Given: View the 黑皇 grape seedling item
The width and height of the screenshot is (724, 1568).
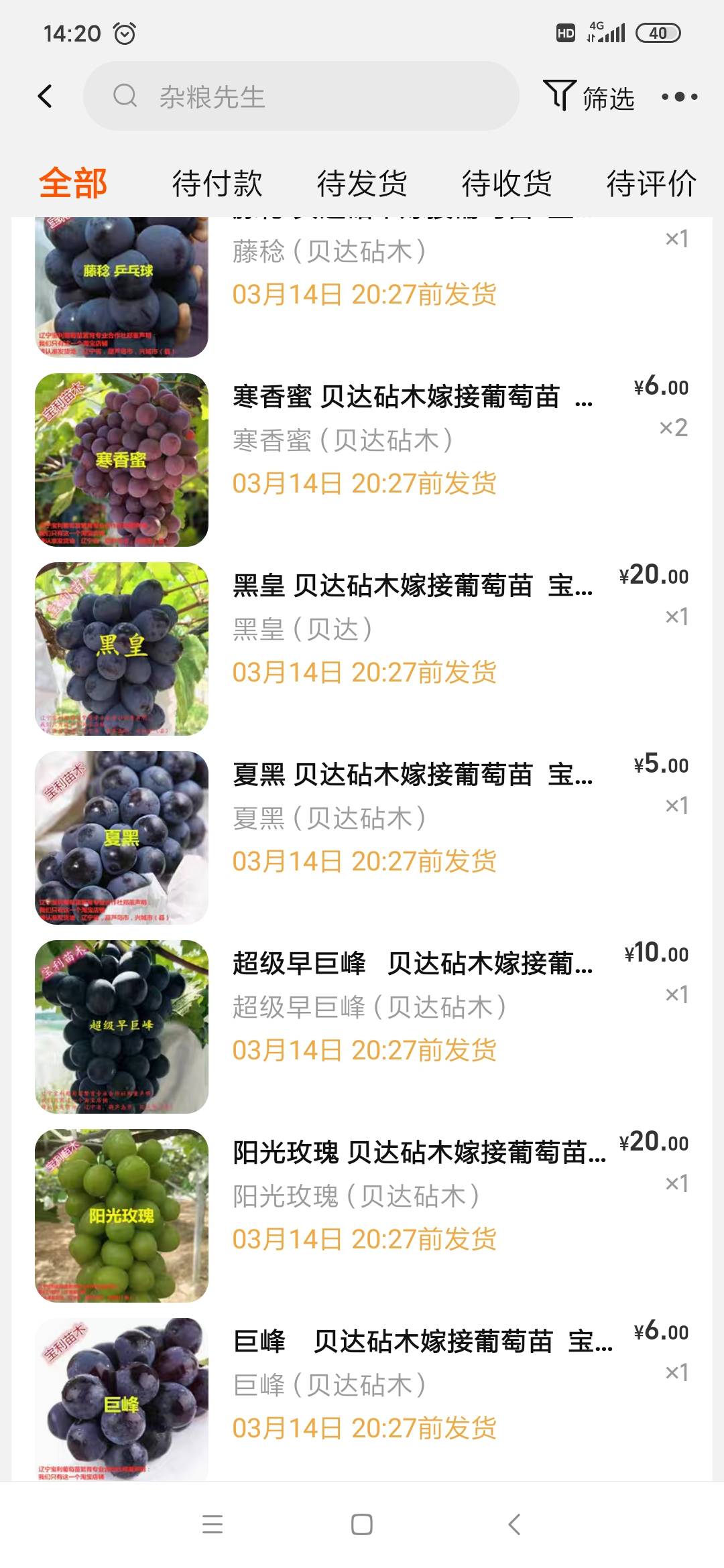Looking at the screenshot, I should [362, 649].
